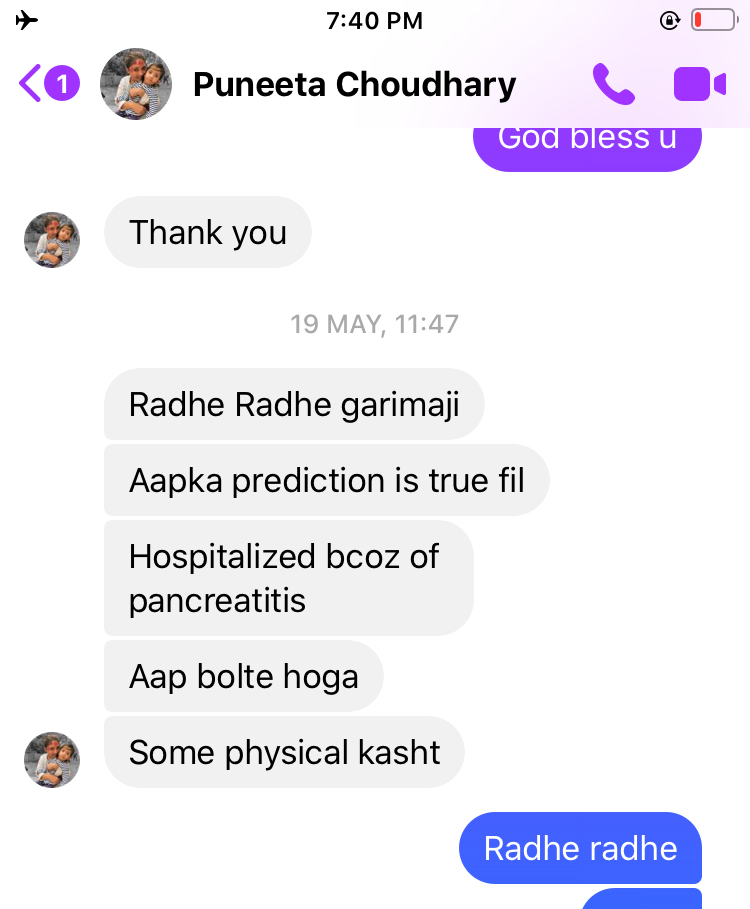The width and height of the screenshot is (750, 909).
Task: Open Puneeta Choudhary's profile from header photo
Action: point(136,84)
